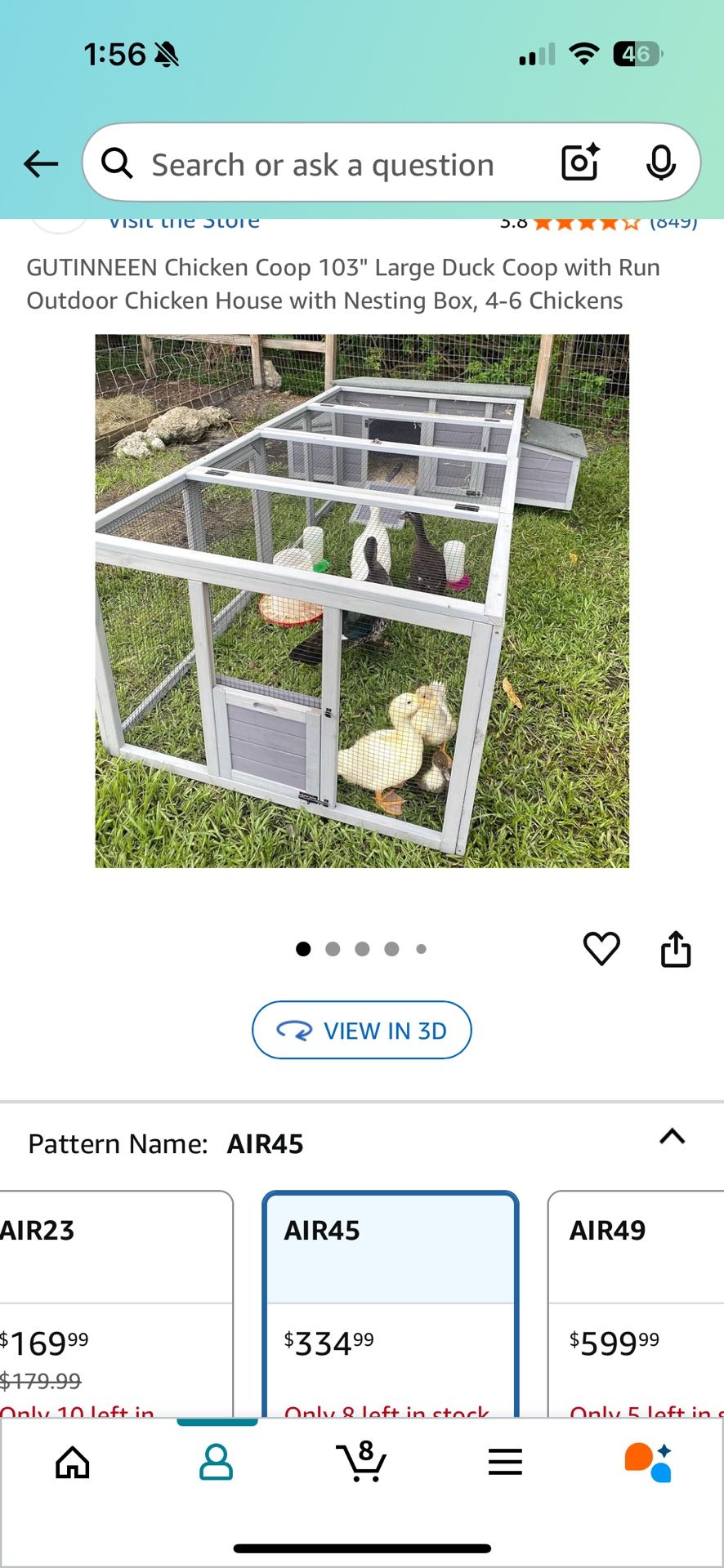
Task: Switch to the account profile tab
Action: coord(217,1462)
